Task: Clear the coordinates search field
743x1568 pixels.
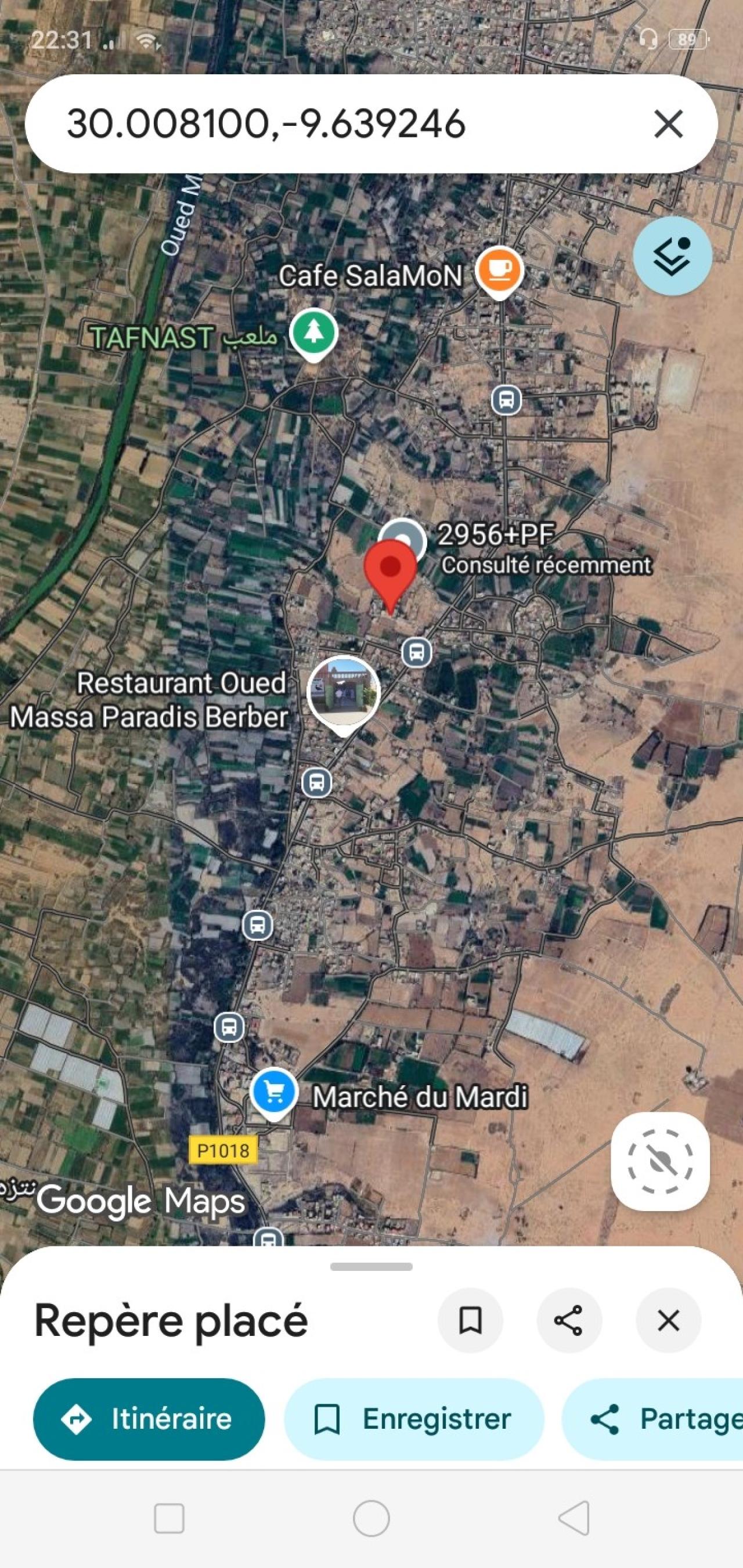Action: point(668,124)
